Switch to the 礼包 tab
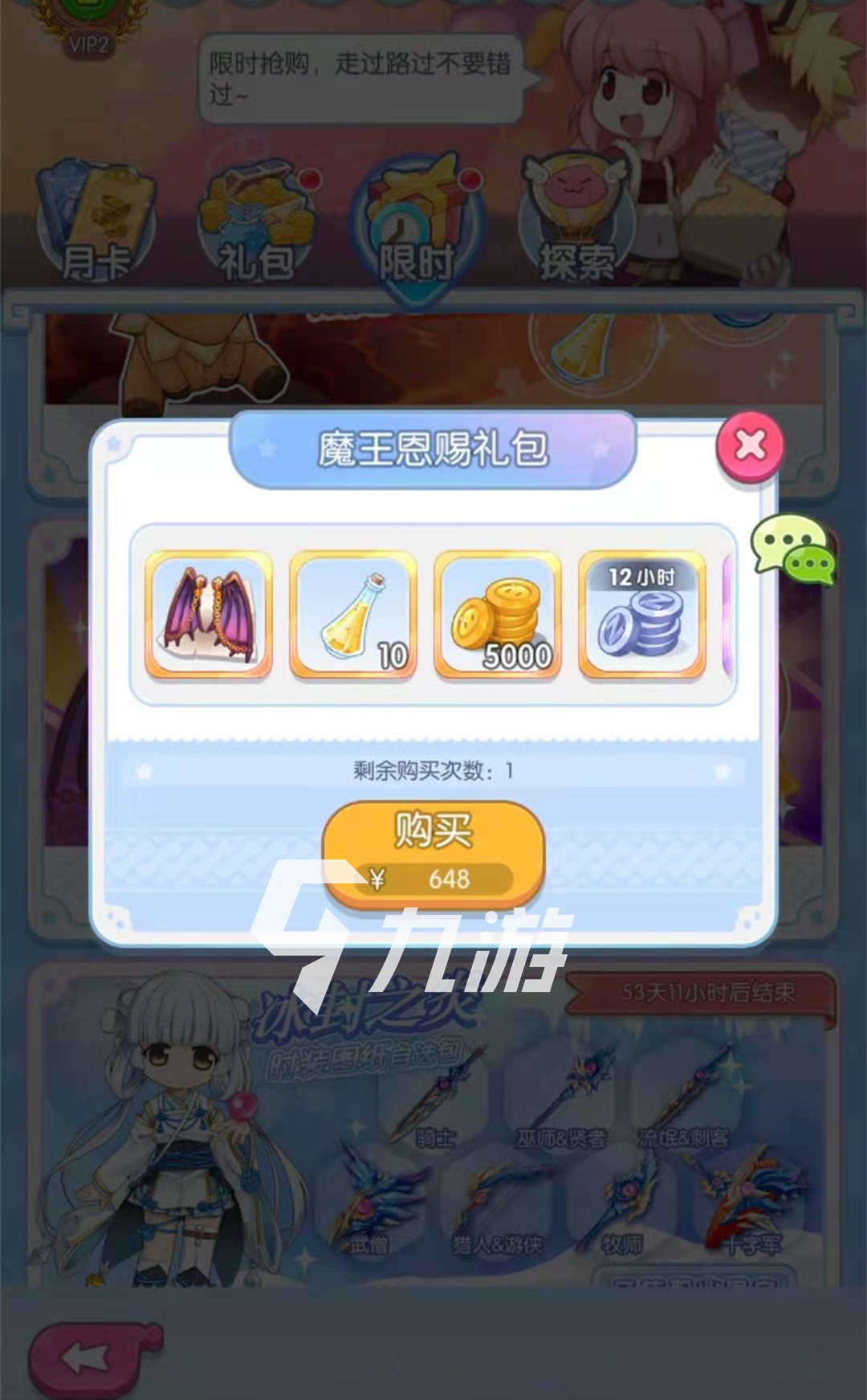The height and width of the screenshot is (1400, 867). (257, 225)
